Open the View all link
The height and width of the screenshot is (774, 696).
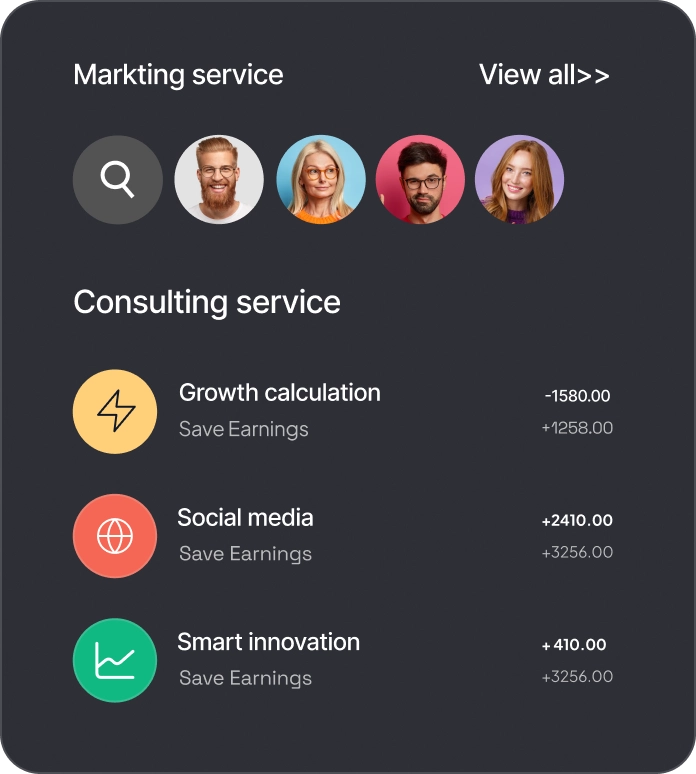click(543, 75)
